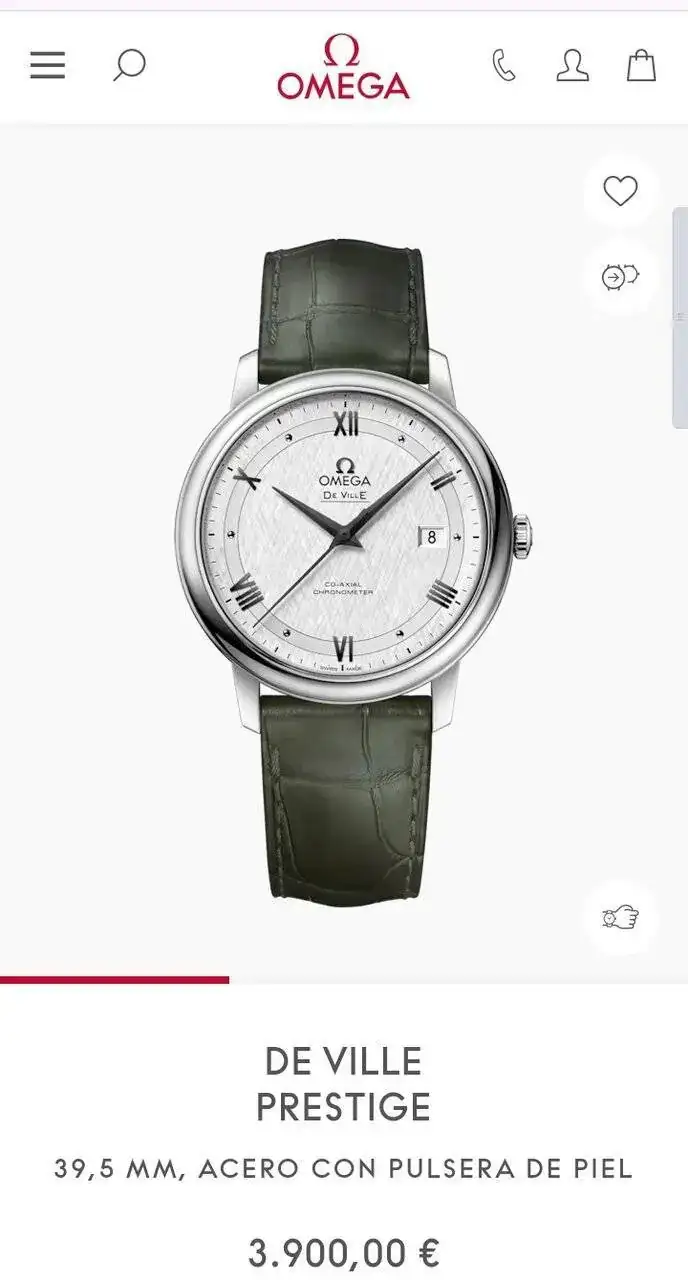688x1280 pixels.
Task: Tap the compare watches icon
Action: click(620, 277)
